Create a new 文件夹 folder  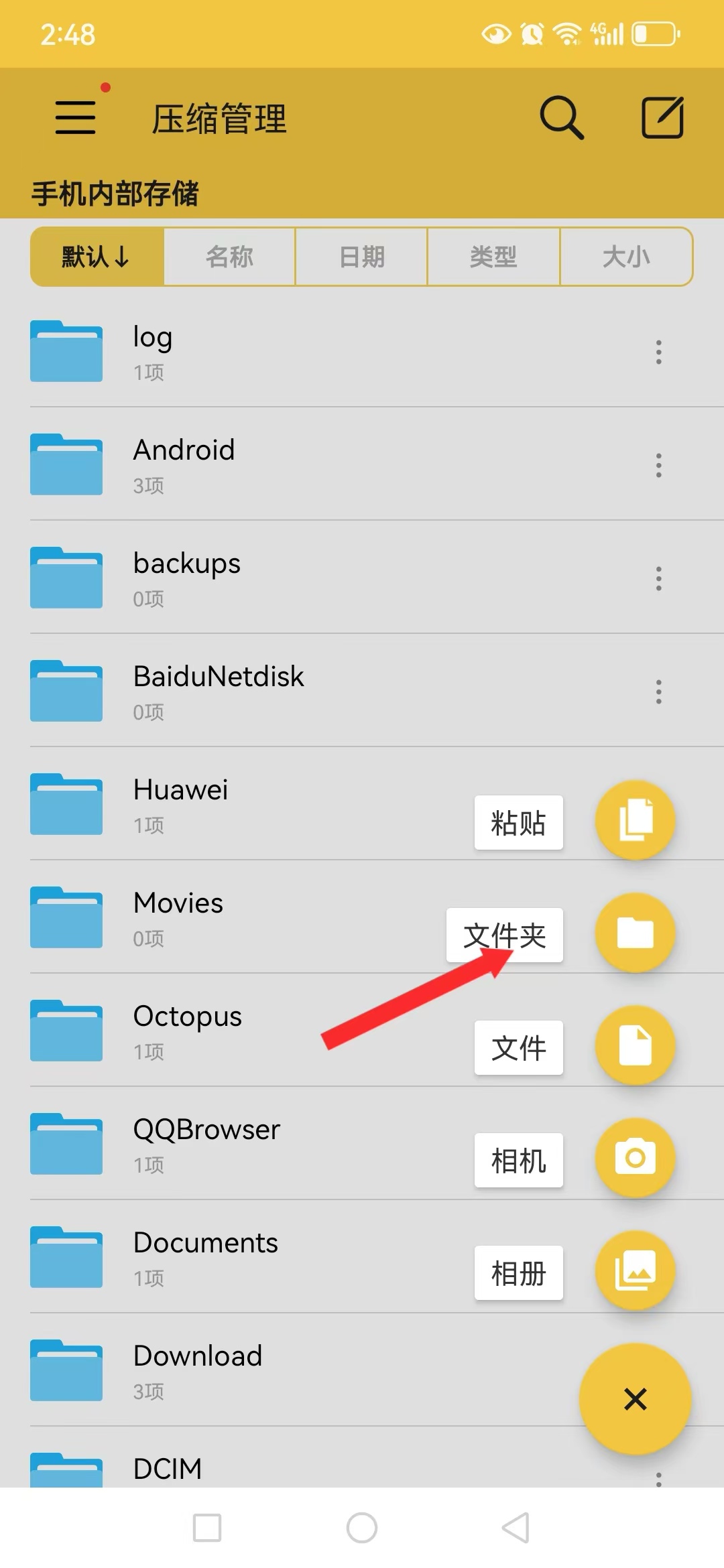[x=635, y=933]
